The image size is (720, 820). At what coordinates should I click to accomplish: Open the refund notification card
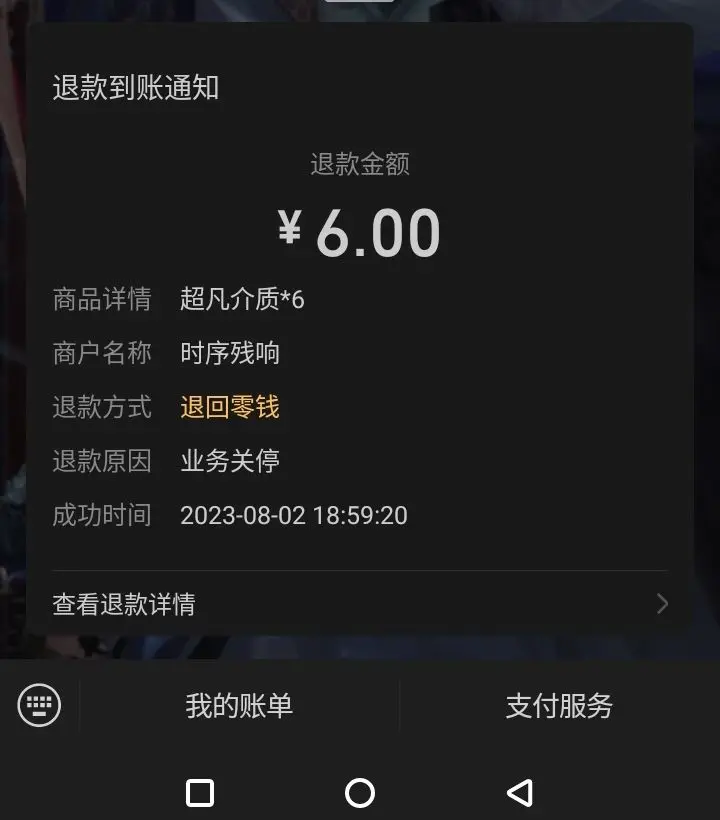[x=360, y=300]
